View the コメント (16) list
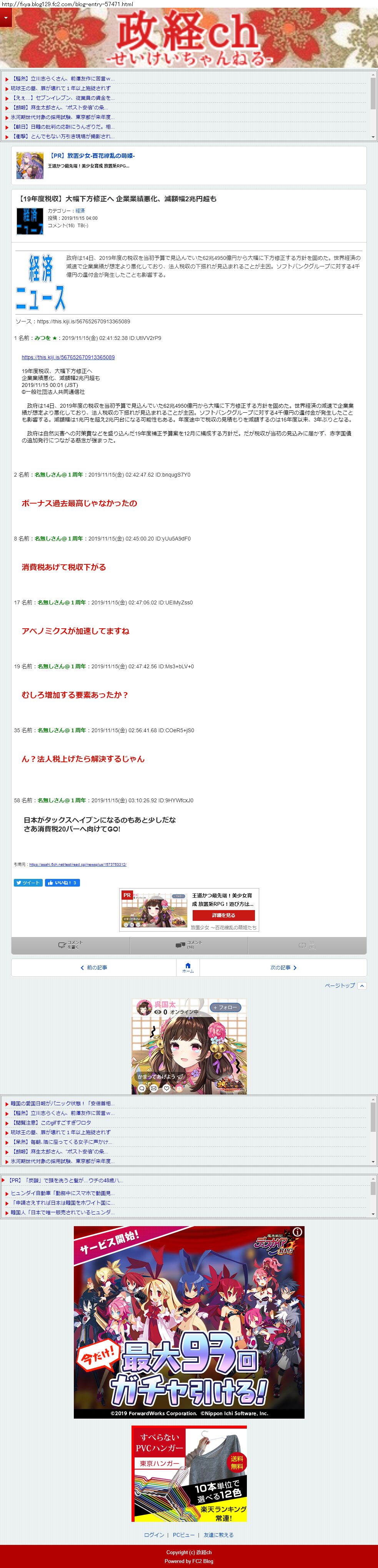 [189, 945]
